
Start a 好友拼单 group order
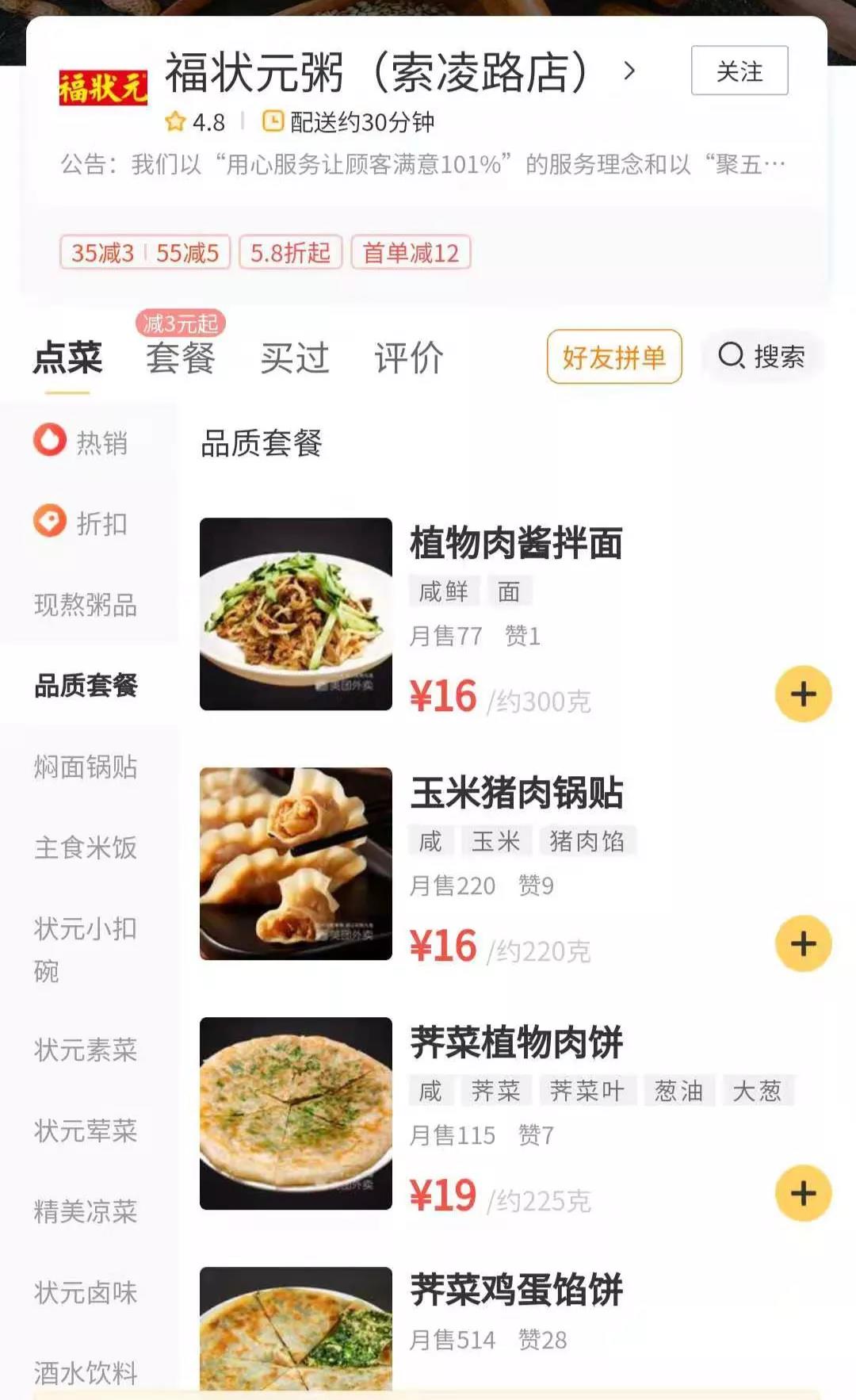613,357
